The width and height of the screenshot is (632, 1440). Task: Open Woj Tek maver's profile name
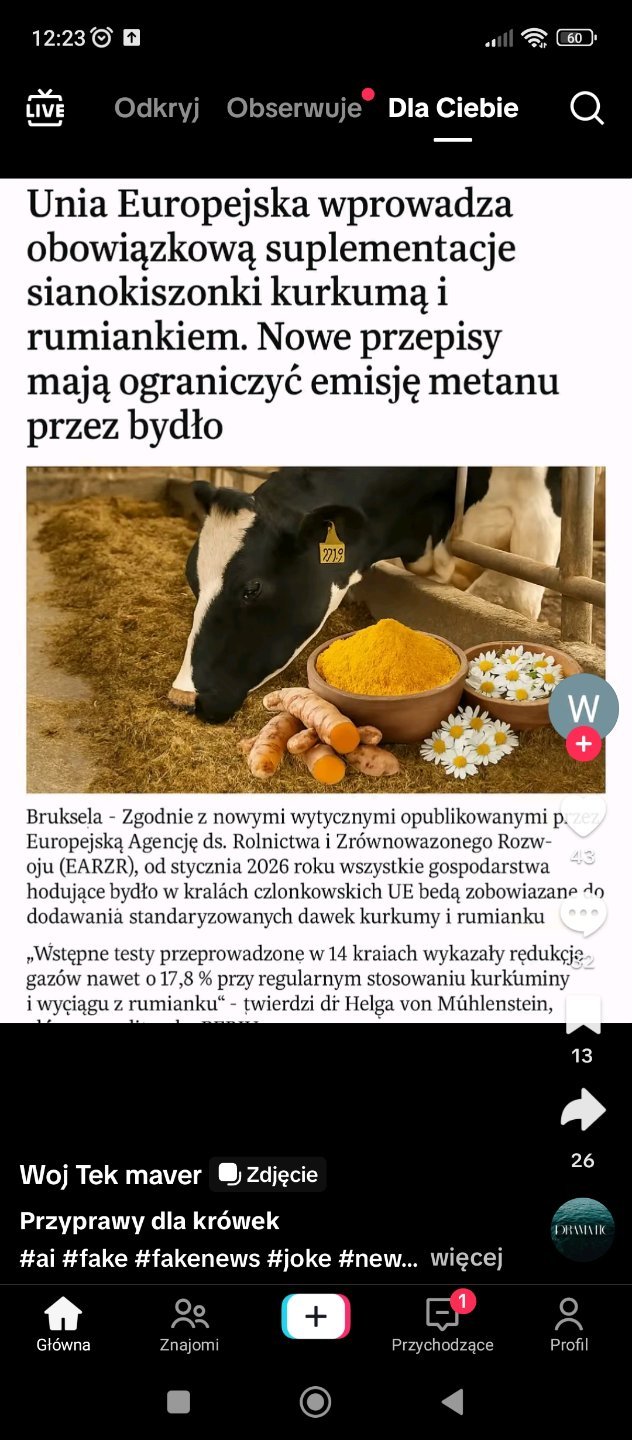click(111, 1175)
